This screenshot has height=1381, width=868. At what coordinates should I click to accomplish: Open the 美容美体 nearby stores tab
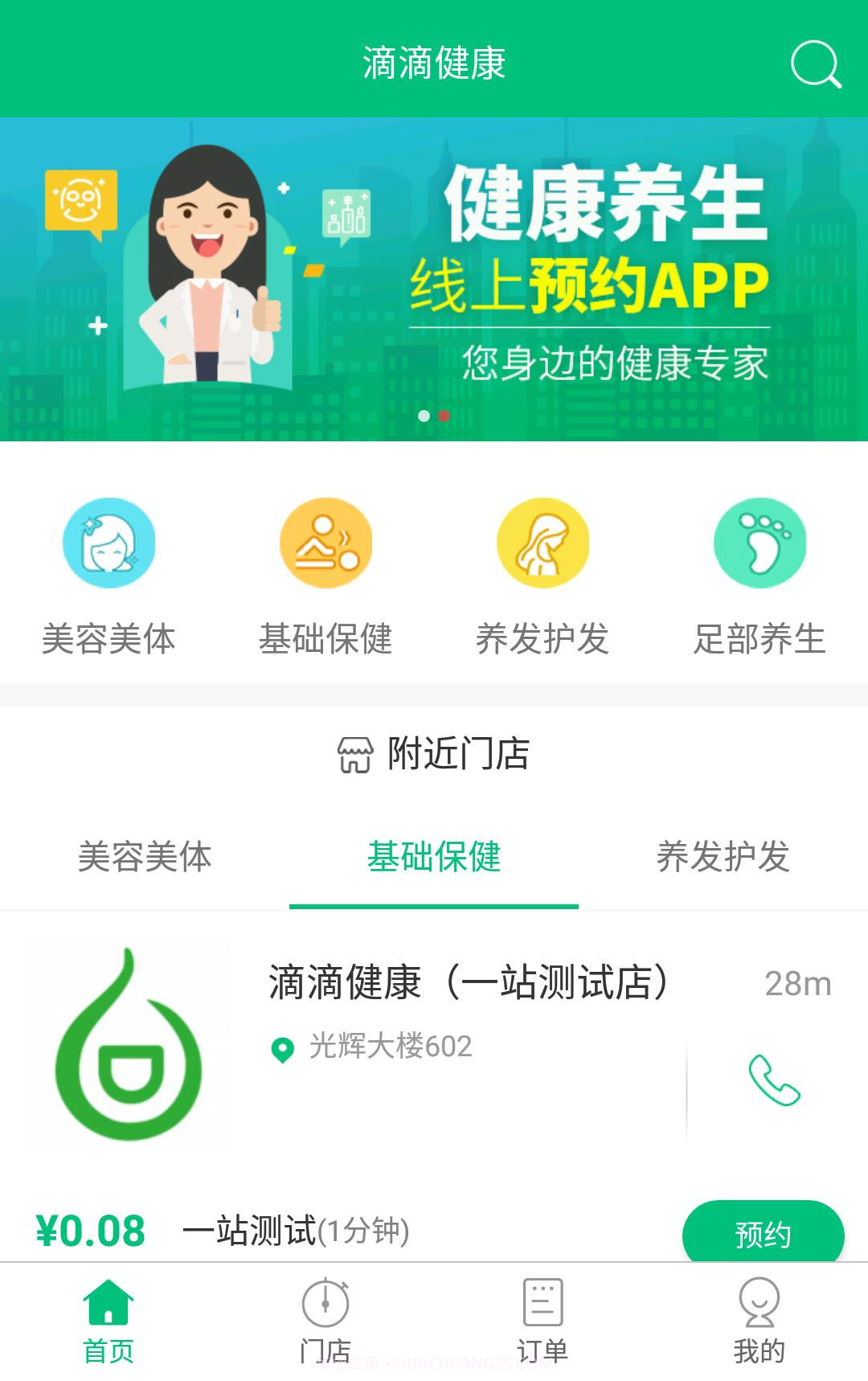pyautogui.click(x=146, y=858)
